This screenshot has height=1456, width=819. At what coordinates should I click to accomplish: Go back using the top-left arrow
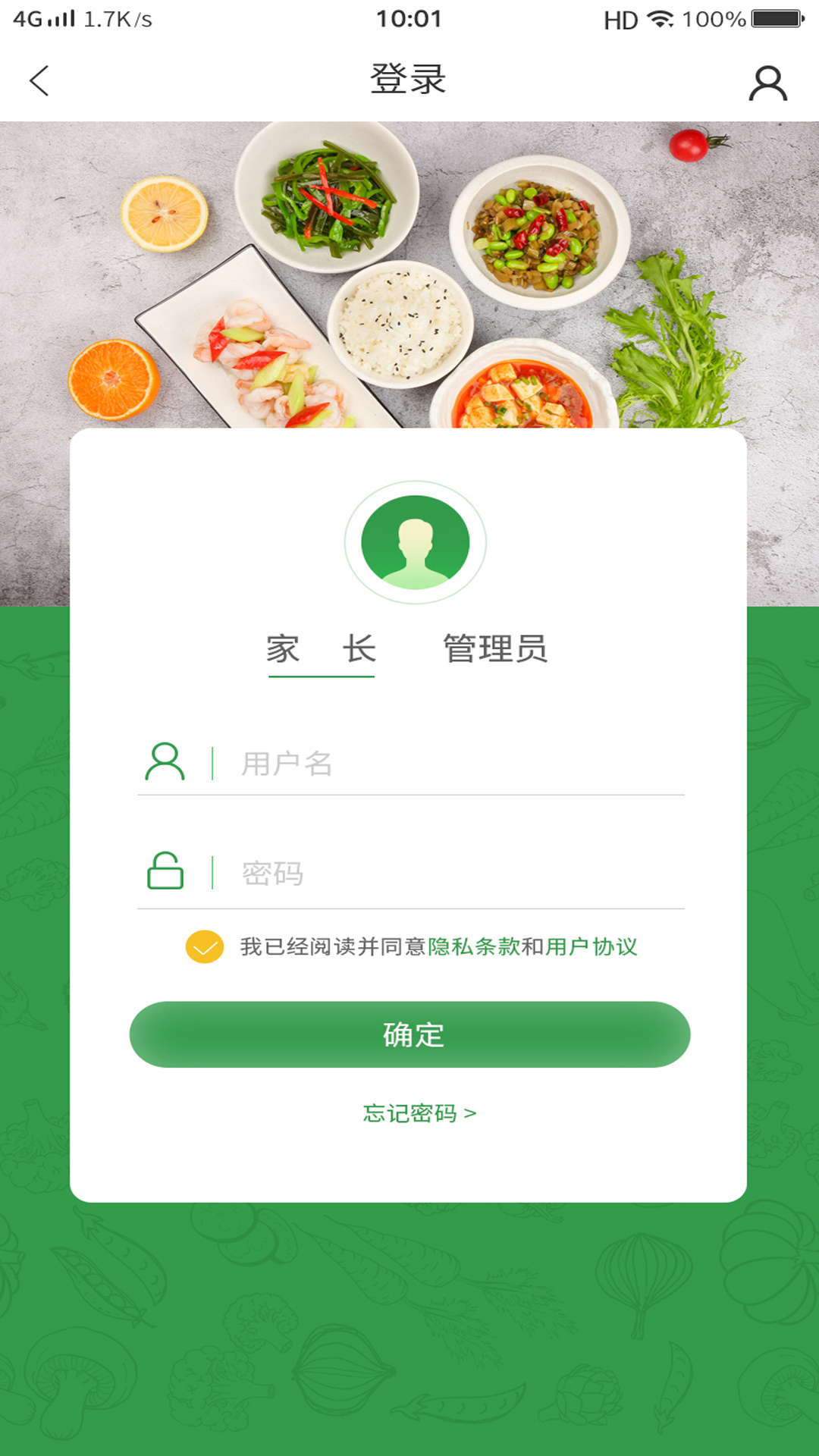[x=39, y=80]
